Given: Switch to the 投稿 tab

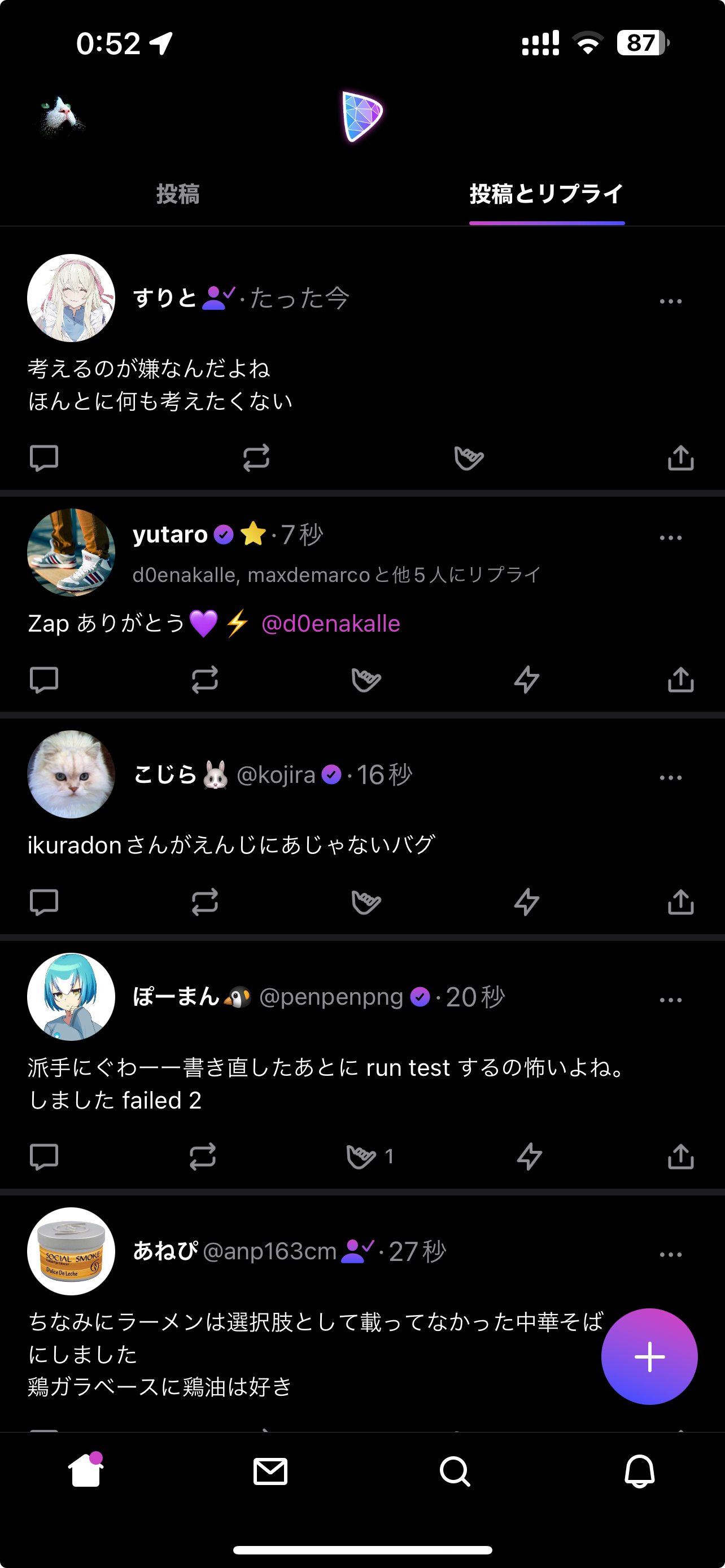Looking at the screenshot, I should click(x=178, y=194).
